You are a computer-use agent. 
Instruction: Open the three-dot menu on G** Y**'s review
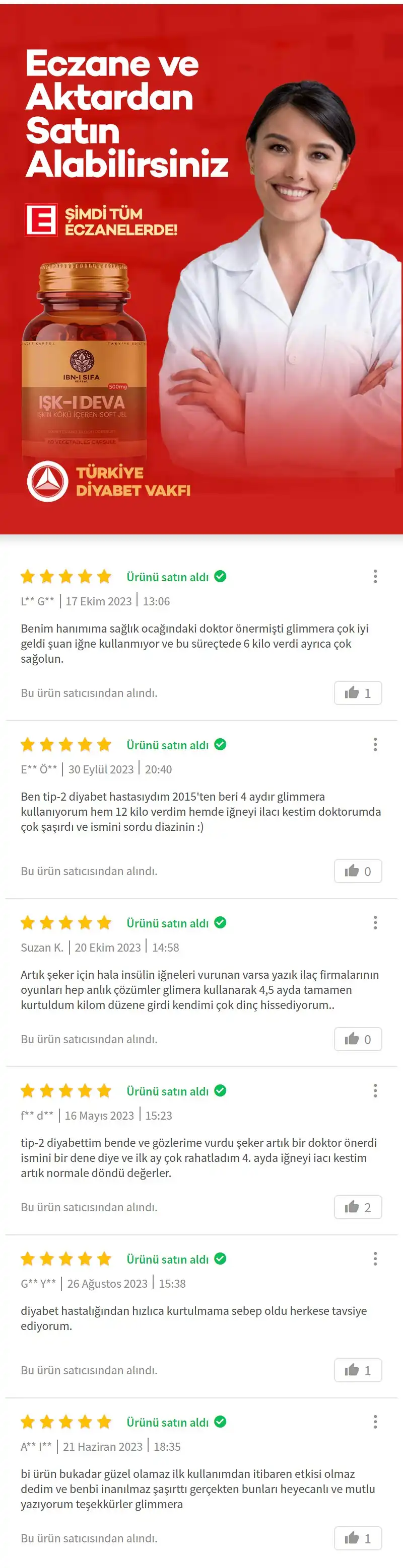[x=375, y=1259]
